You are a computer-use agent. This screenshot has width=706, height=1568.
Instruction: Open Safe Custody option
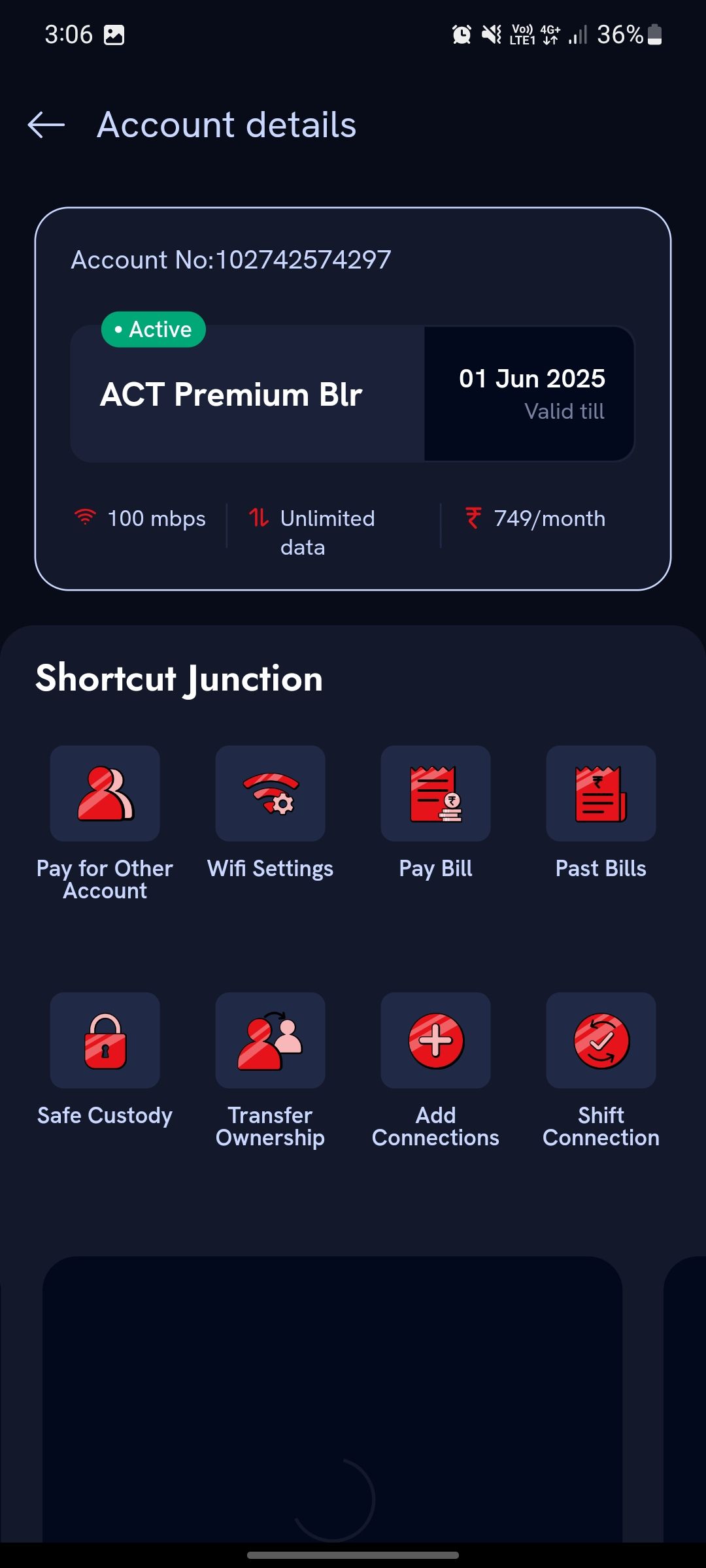[105, 1041]
